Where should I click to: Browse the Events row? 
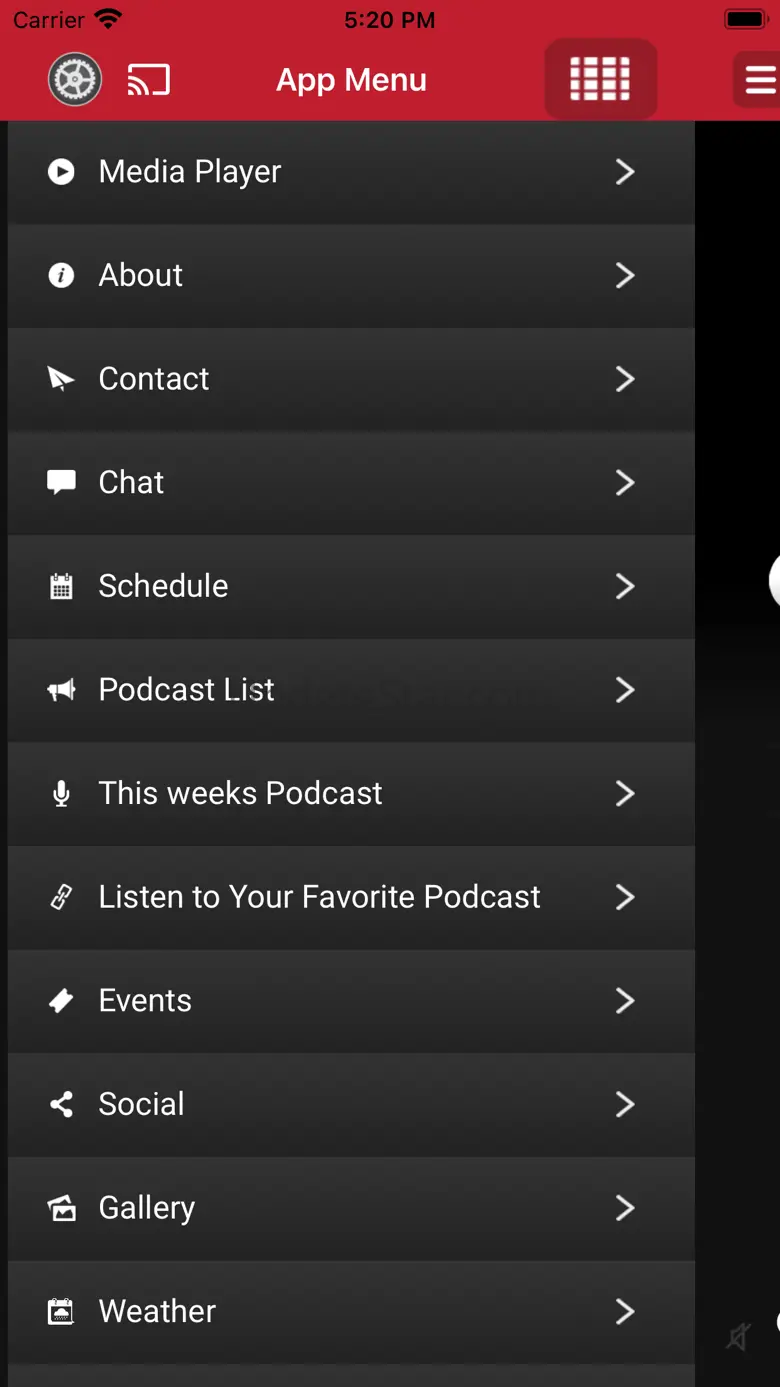point(350,1001)
